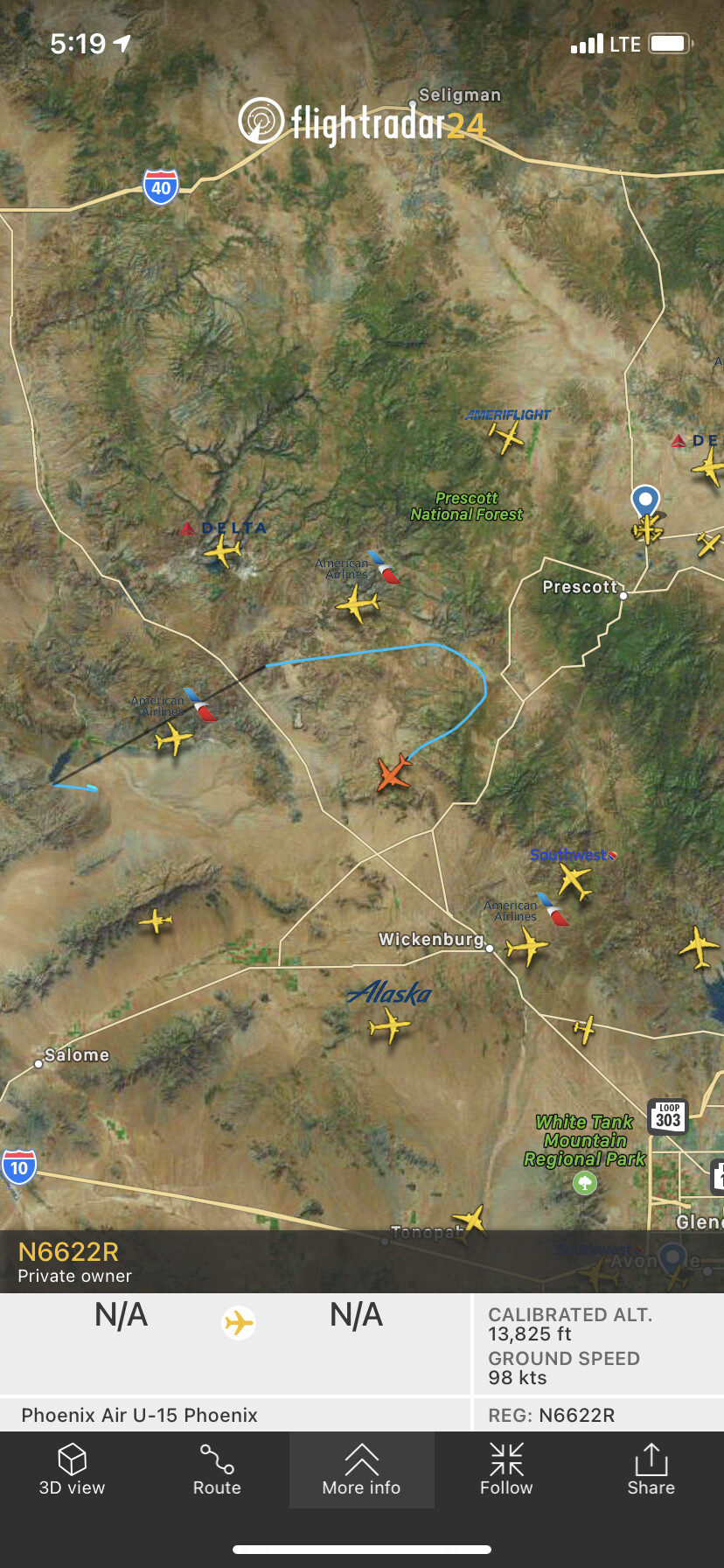The image size is (724, 1568).
Task: Tap the blue location pin near Prescott
Action: (x=645, y=501)
